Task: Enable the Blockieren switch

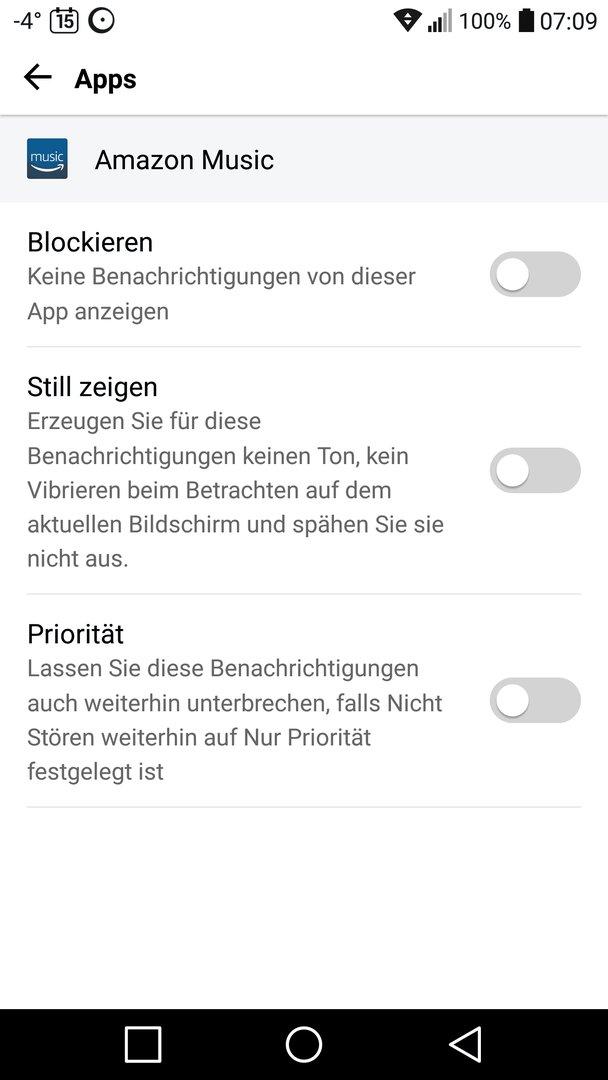Action: click(x=535, y=274)
